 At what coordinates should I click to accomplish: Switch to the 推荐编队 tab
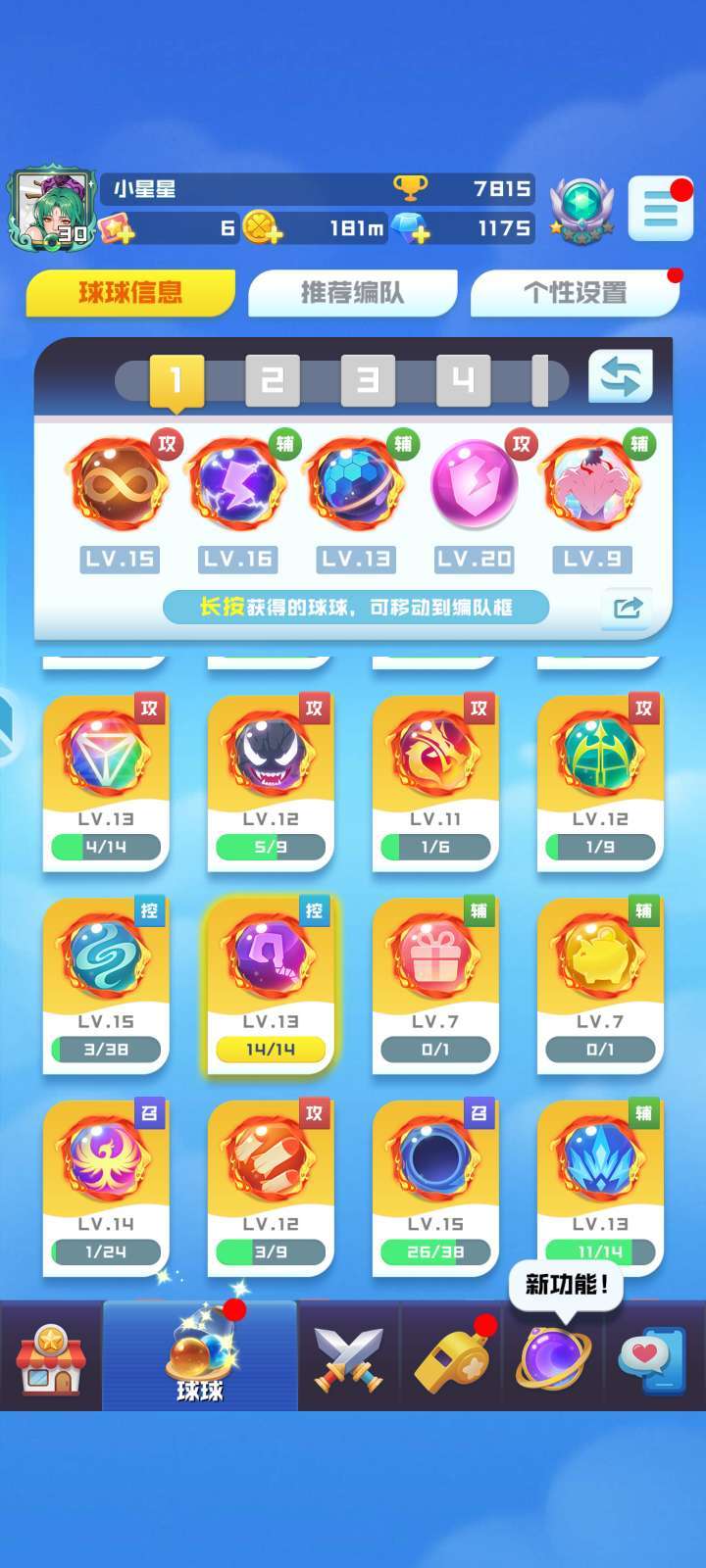(352, 292)
